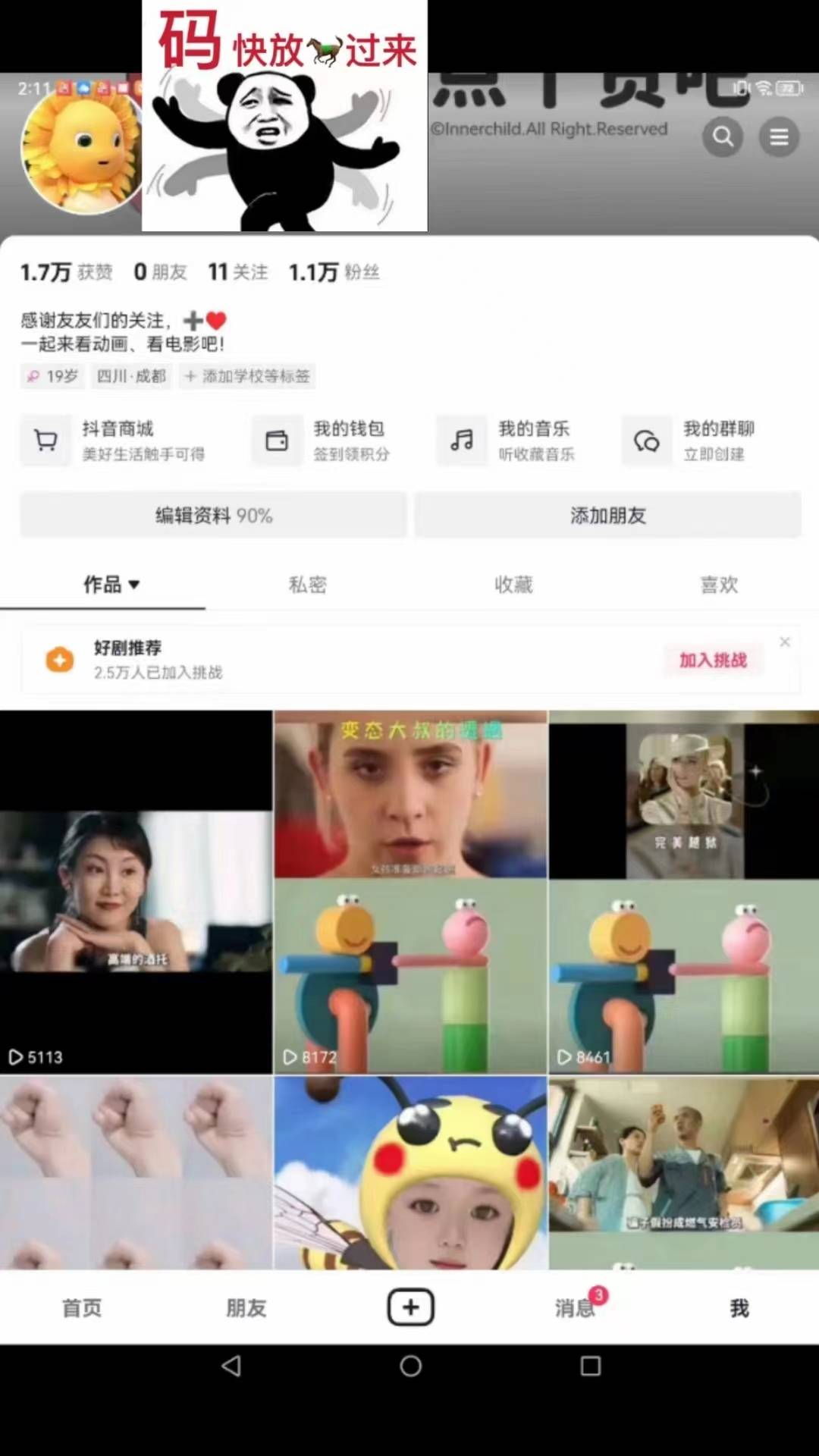This screenshot has height=1456, width=819.
Task: Tap 编辑资料 90% button
Action: [213, 516]
